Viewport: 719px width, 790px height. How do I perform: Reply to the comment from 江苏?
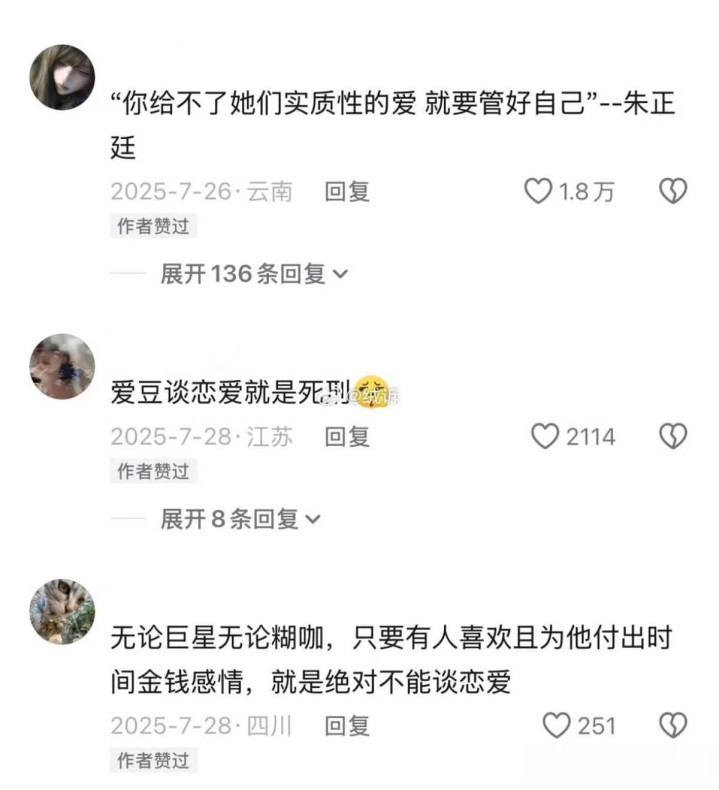point(347,437)
